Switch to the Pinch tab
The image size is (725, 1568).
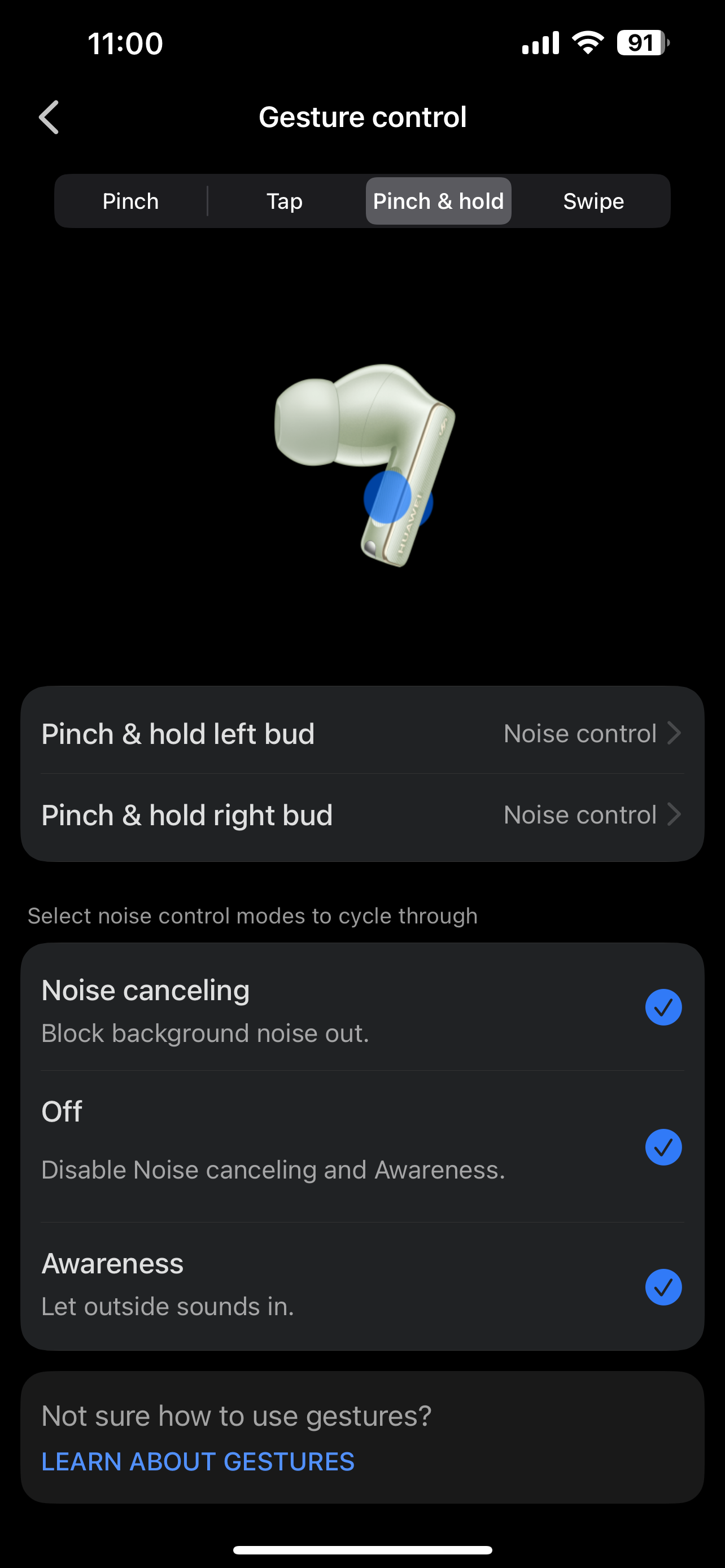(x=130, y=202)
